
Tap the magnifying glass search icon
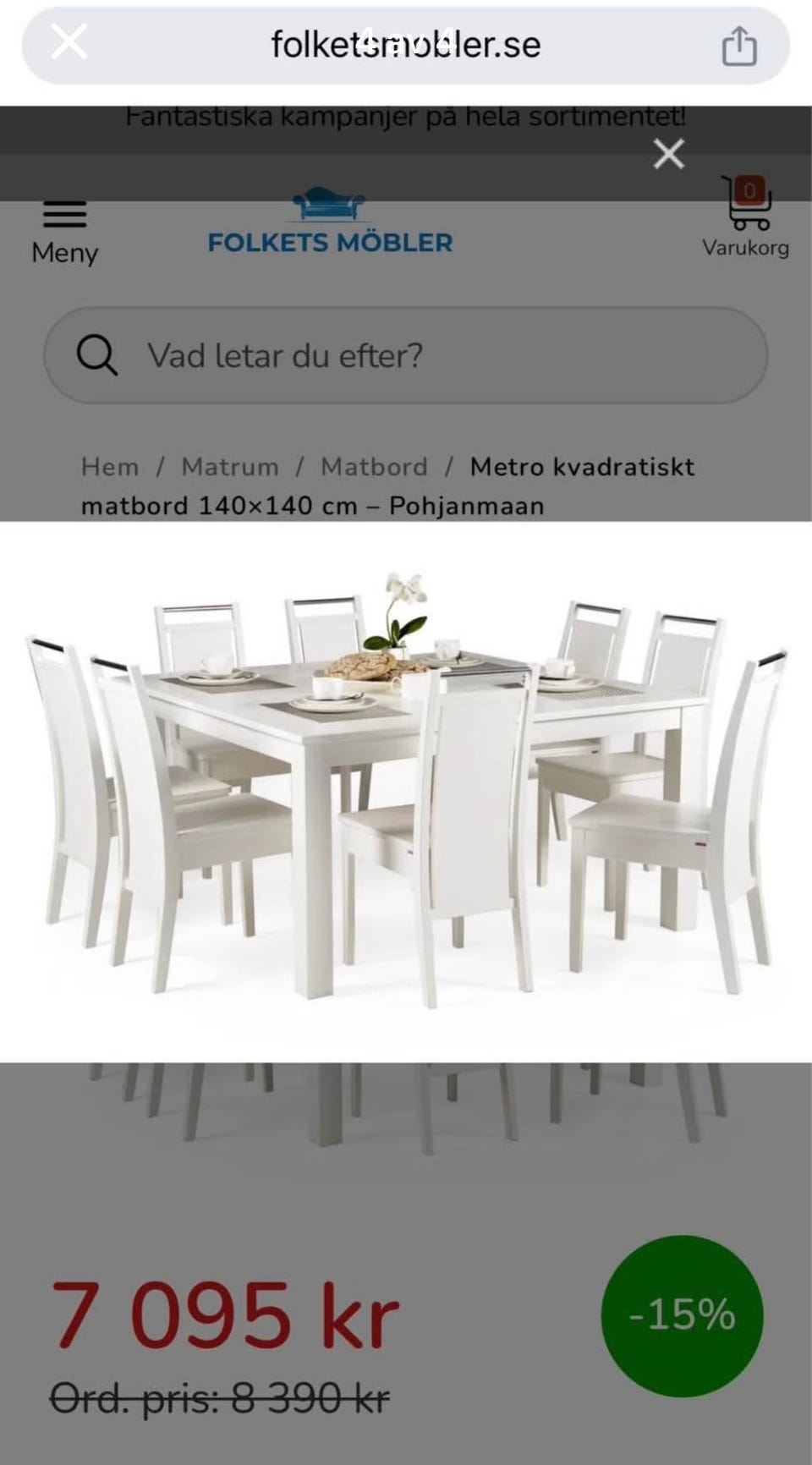[x=99, y=355]
